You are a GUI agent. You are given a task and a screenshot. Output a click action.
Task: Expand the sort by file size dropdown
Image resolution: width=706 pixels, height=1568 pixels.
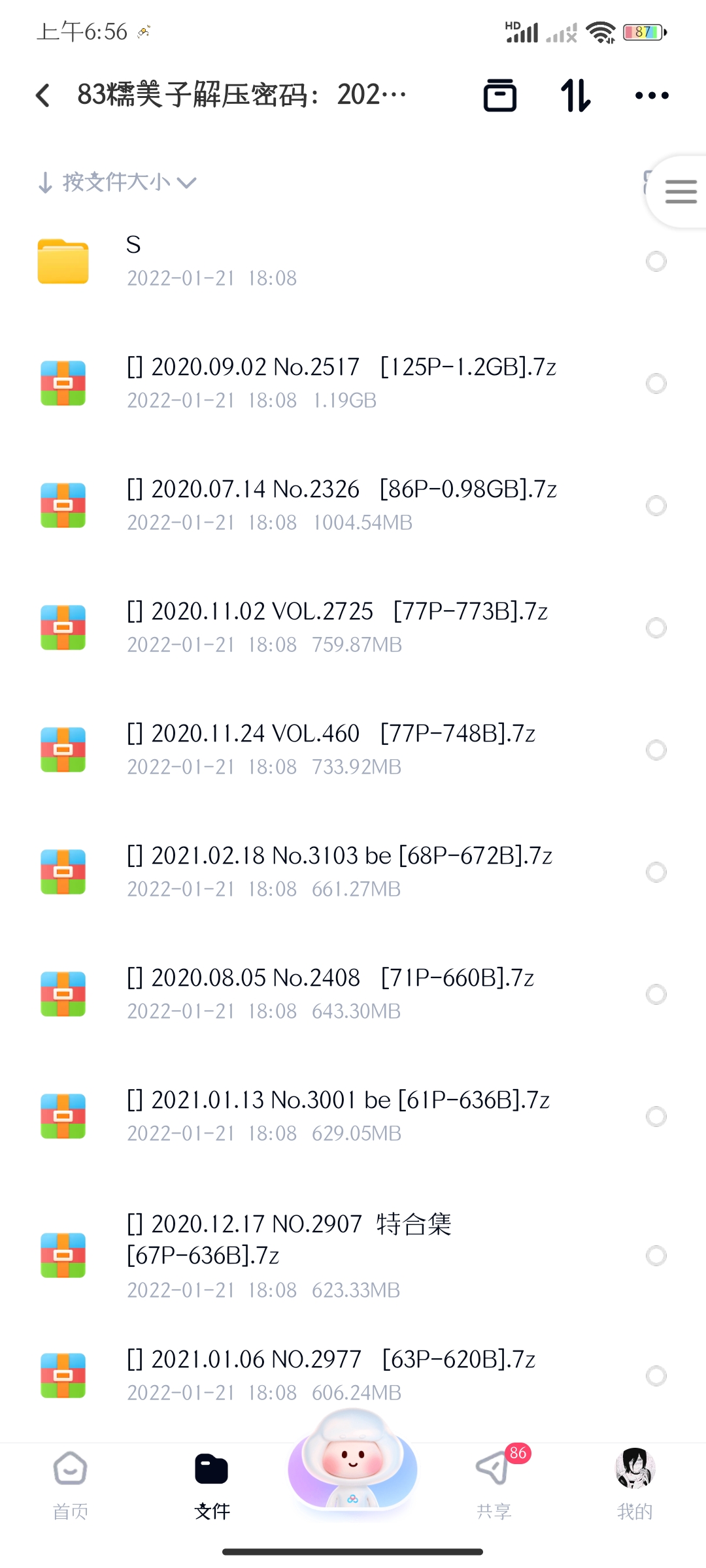[x=118, y=182]
